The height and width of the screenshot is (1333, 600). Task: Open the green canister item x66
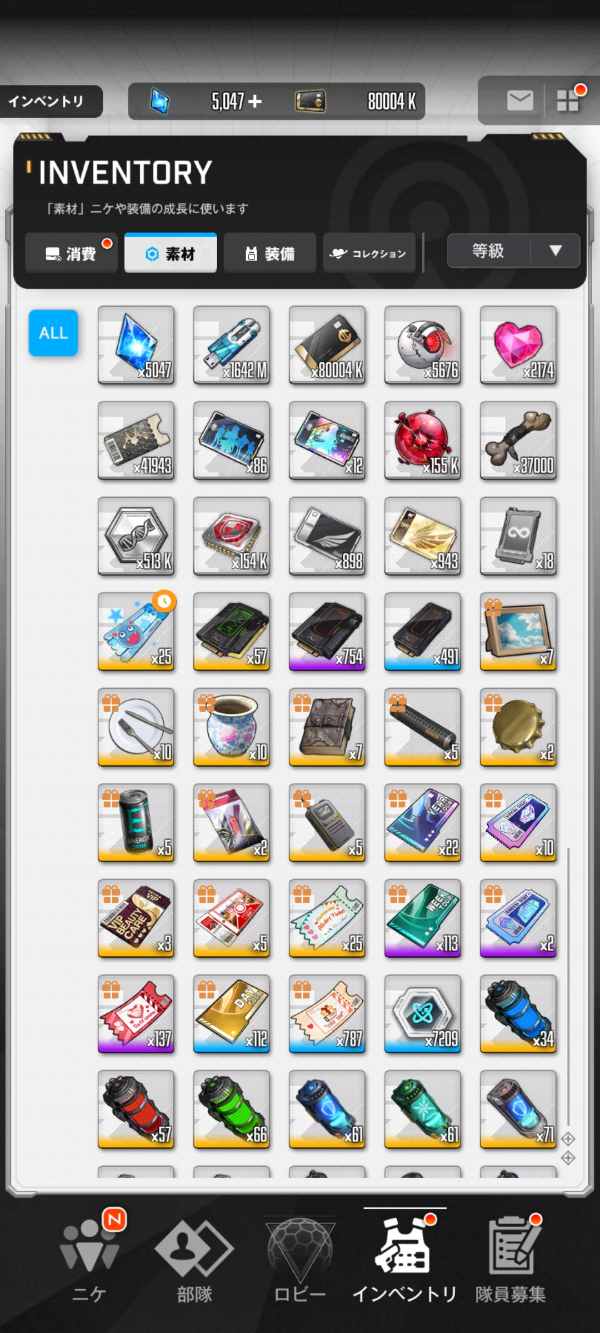231,1109
